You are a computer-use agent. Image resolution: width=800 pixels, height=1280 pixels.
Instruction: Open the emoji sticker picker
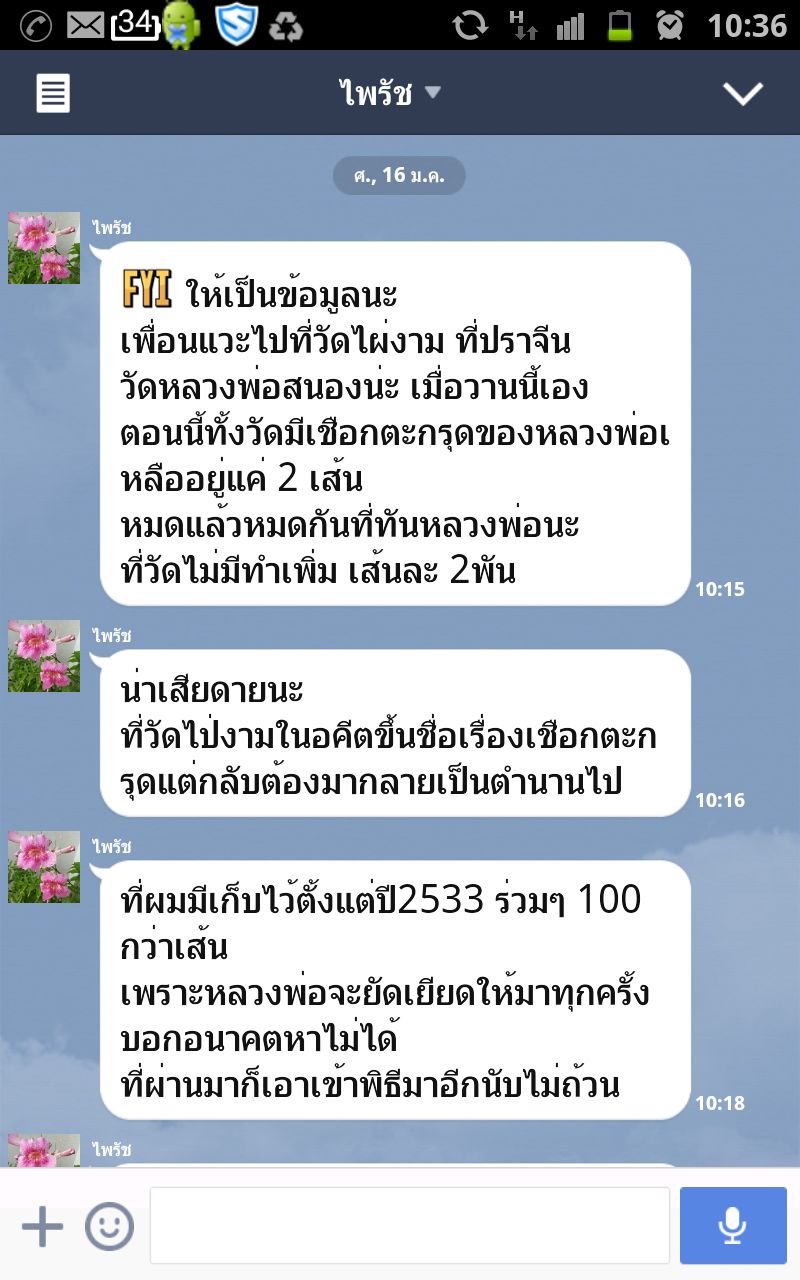(x=109, y=1226)
